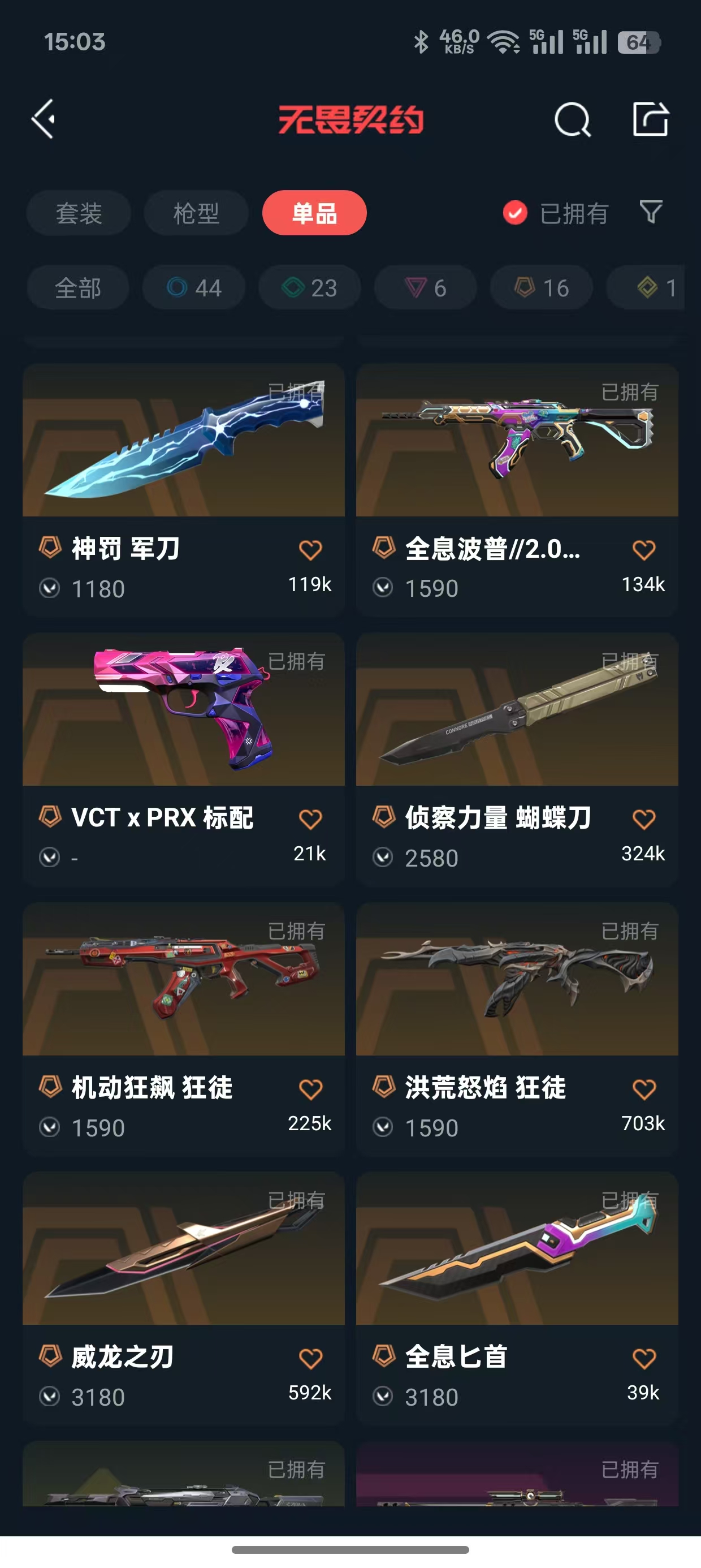
Task: Toggle the 已拥有 checkbox
Action: click(x=515, y=213)
